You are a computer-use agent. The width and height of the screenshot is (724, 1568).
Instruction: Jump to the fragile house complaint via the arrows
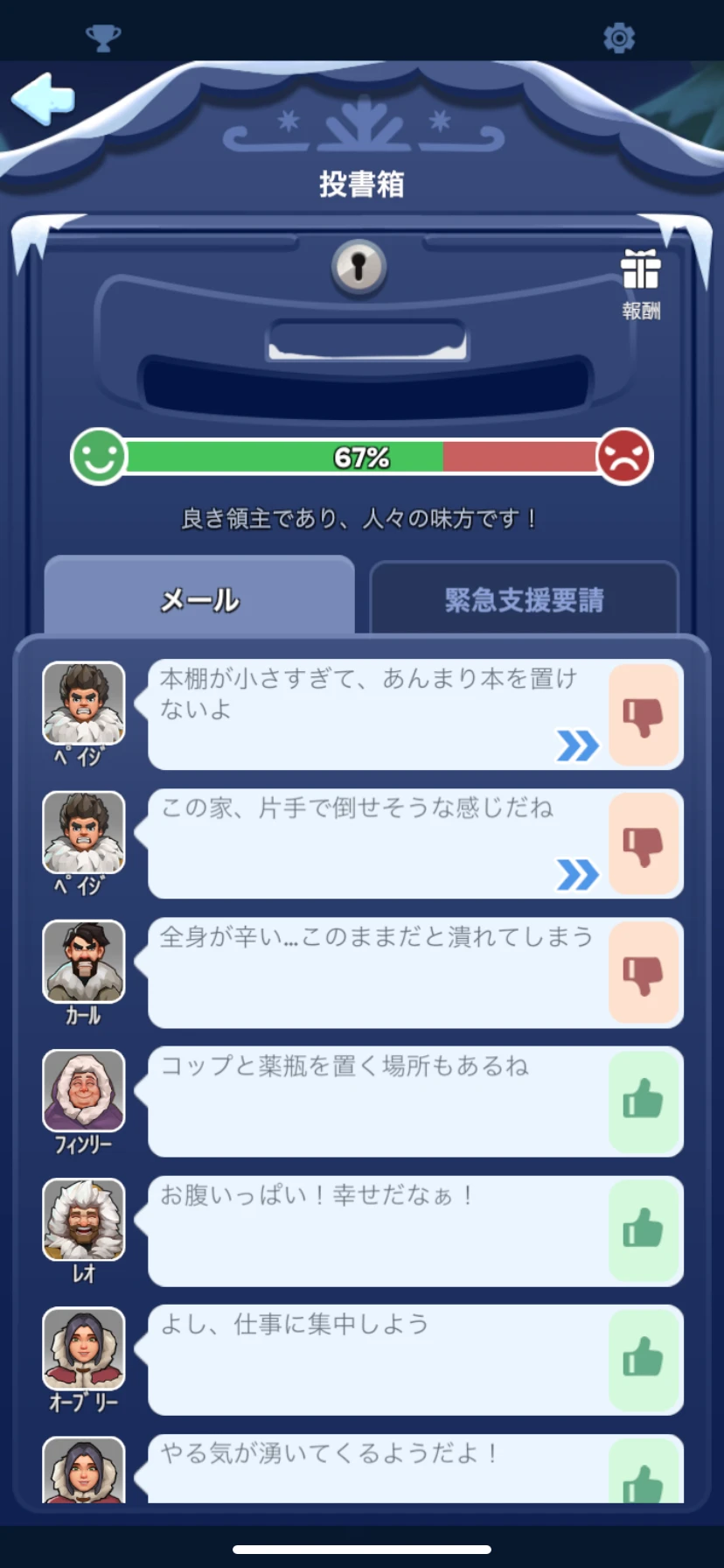[578, 874]
